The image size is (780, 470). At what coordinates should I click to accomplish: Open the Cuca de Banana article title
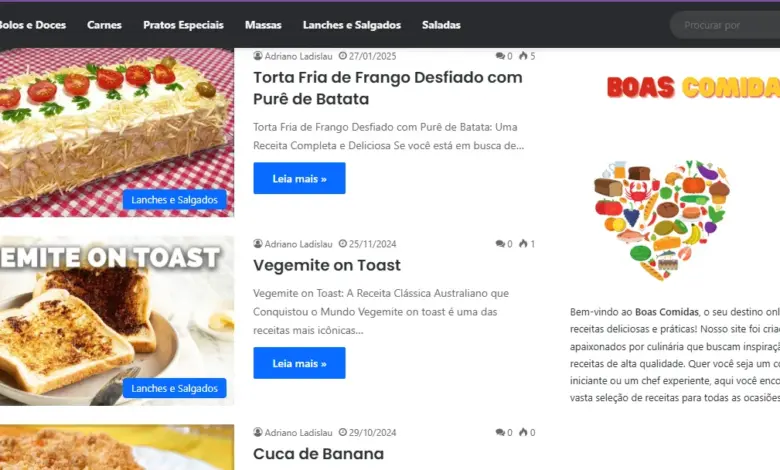coord(318,453)
